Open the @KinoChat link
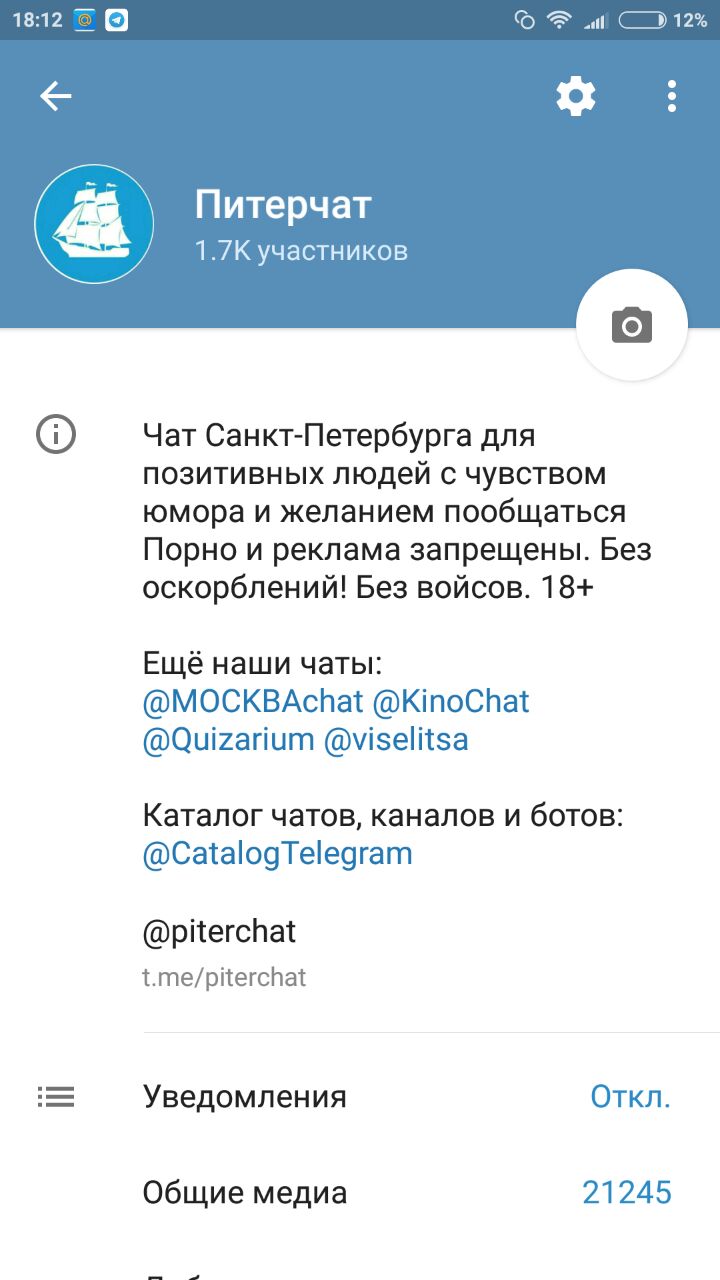Screen dimensions: 720x1280 [451, 701]
